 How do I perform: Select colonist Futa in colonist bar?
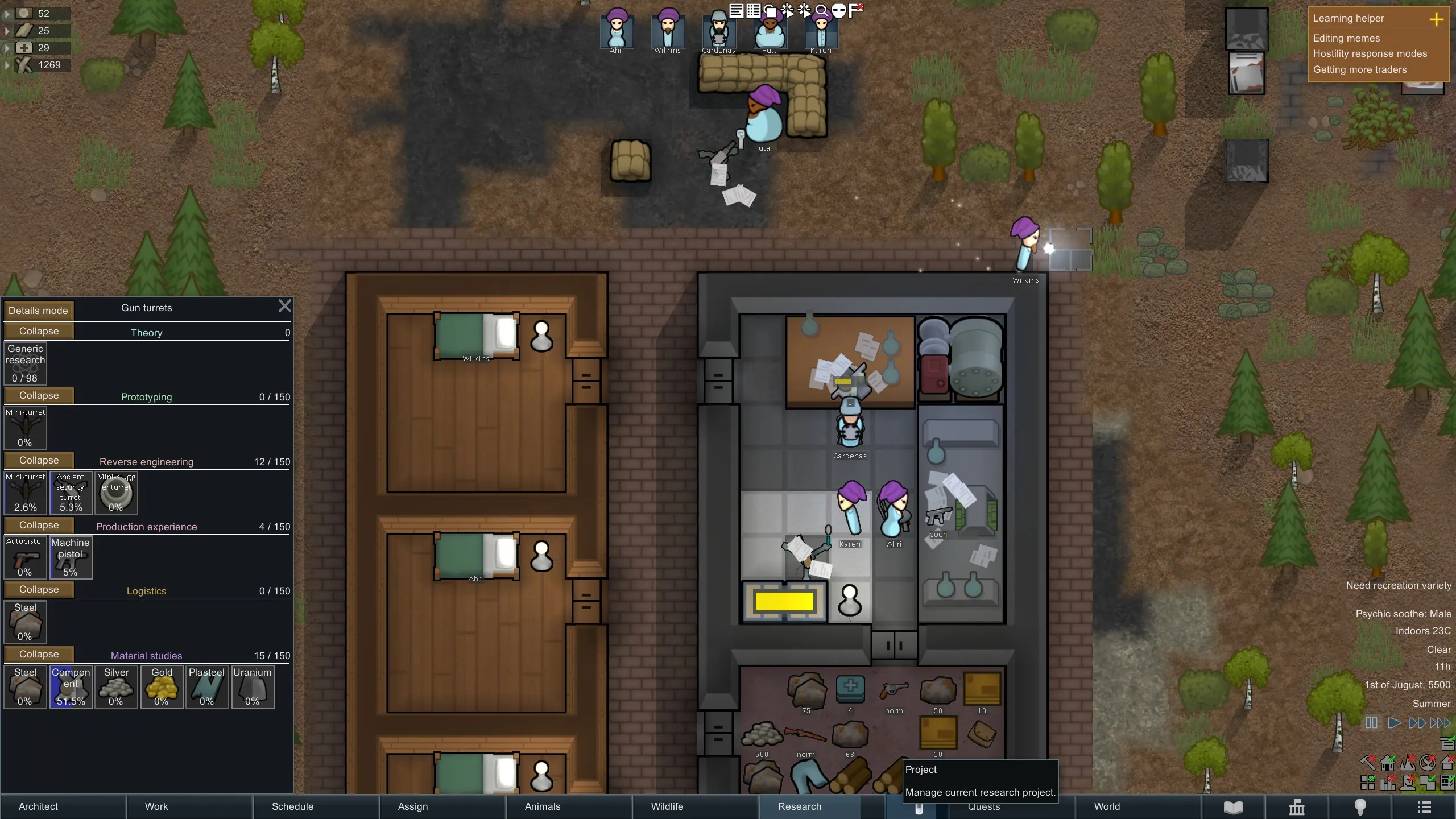tap(770, 31)
